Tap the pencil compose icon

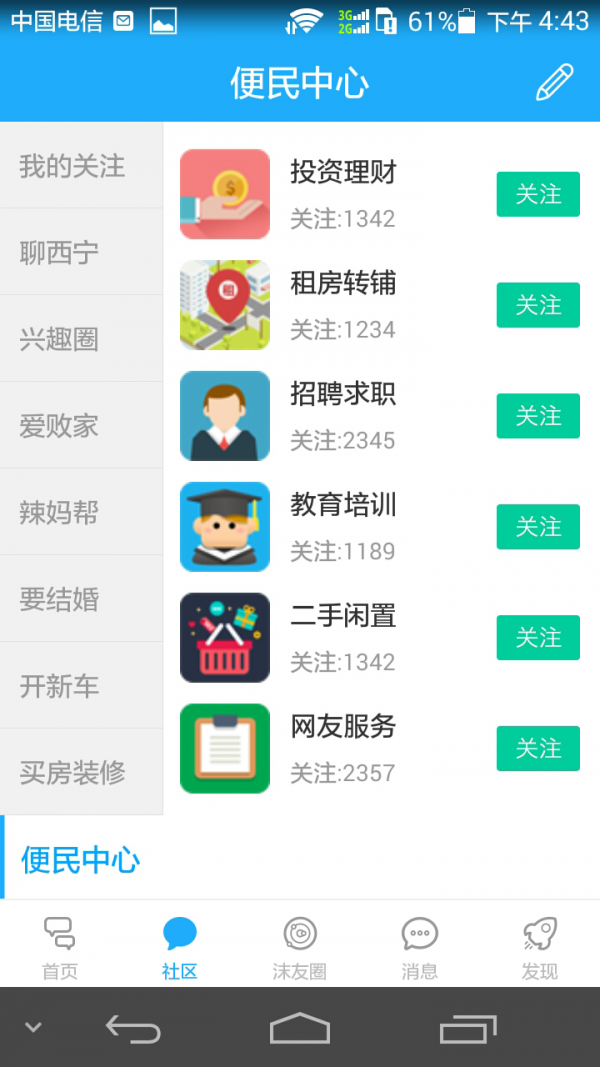click(x=555, y=82)
